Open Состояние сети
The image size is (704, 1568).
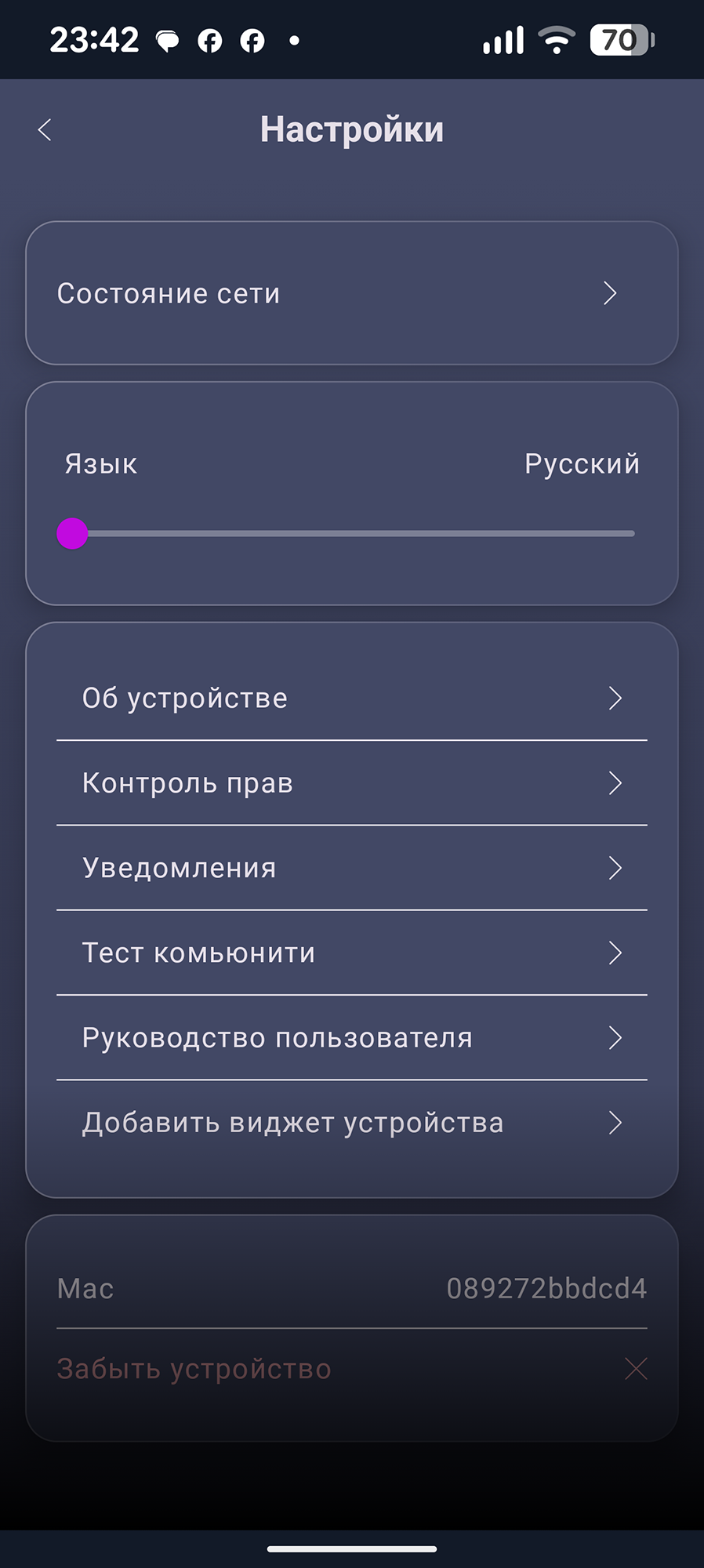(352, 293)
